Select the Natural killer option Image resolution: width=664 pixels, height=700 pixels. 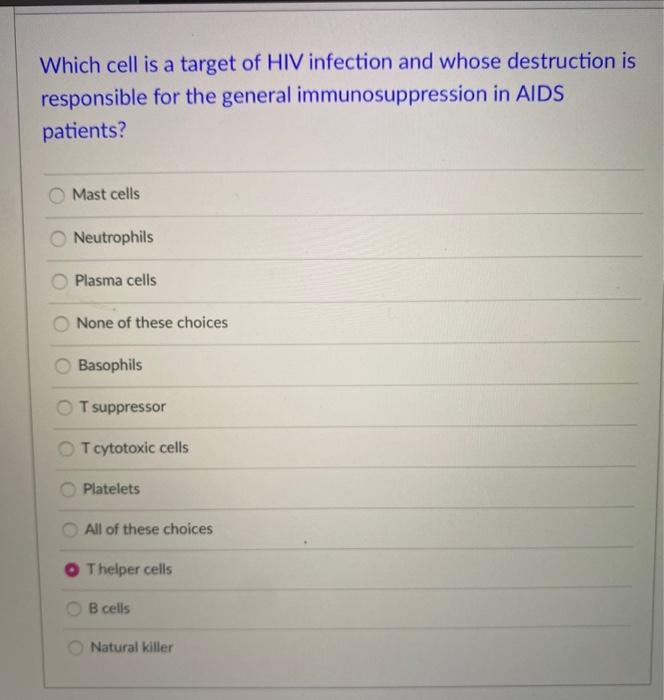[x=76, y=648]
